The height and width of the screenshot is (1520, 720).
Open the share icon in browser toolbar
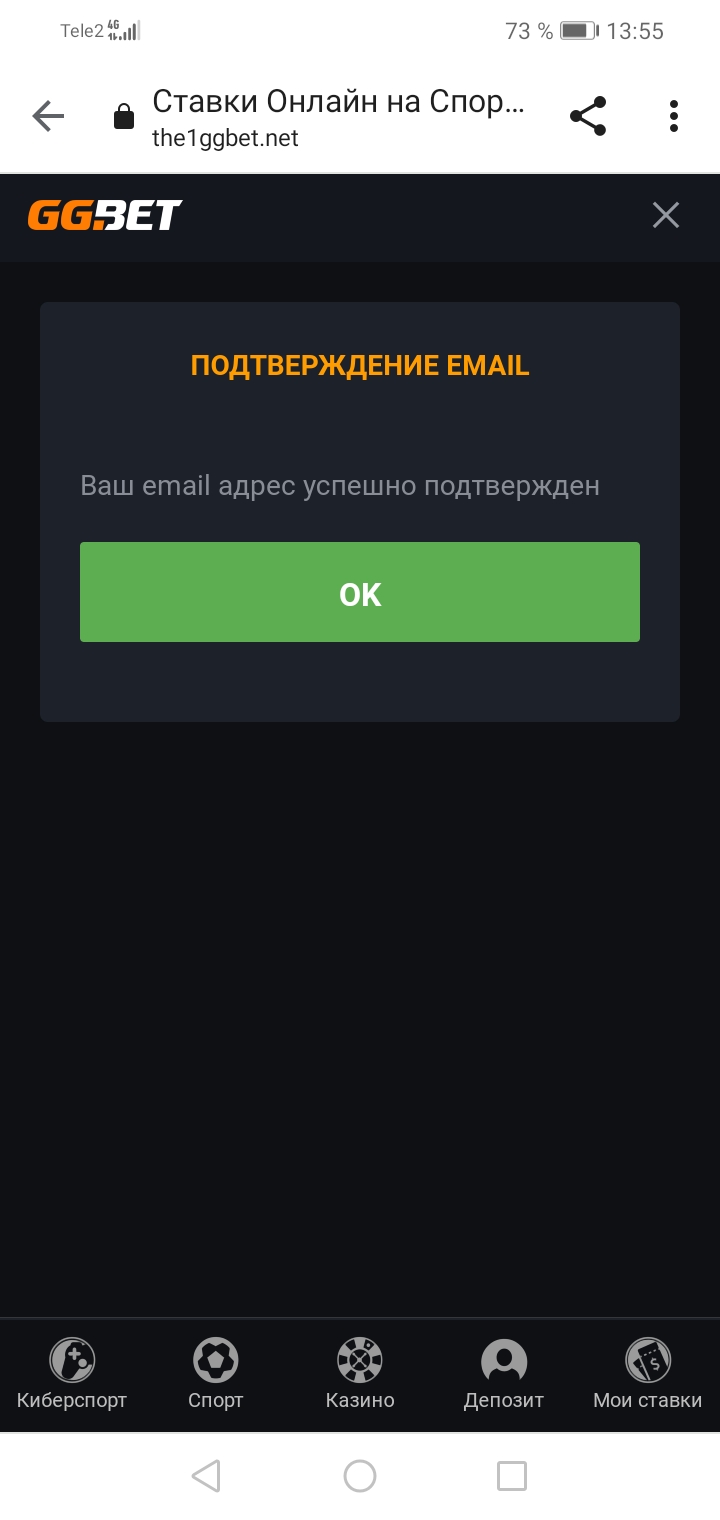tap(588, 115)
